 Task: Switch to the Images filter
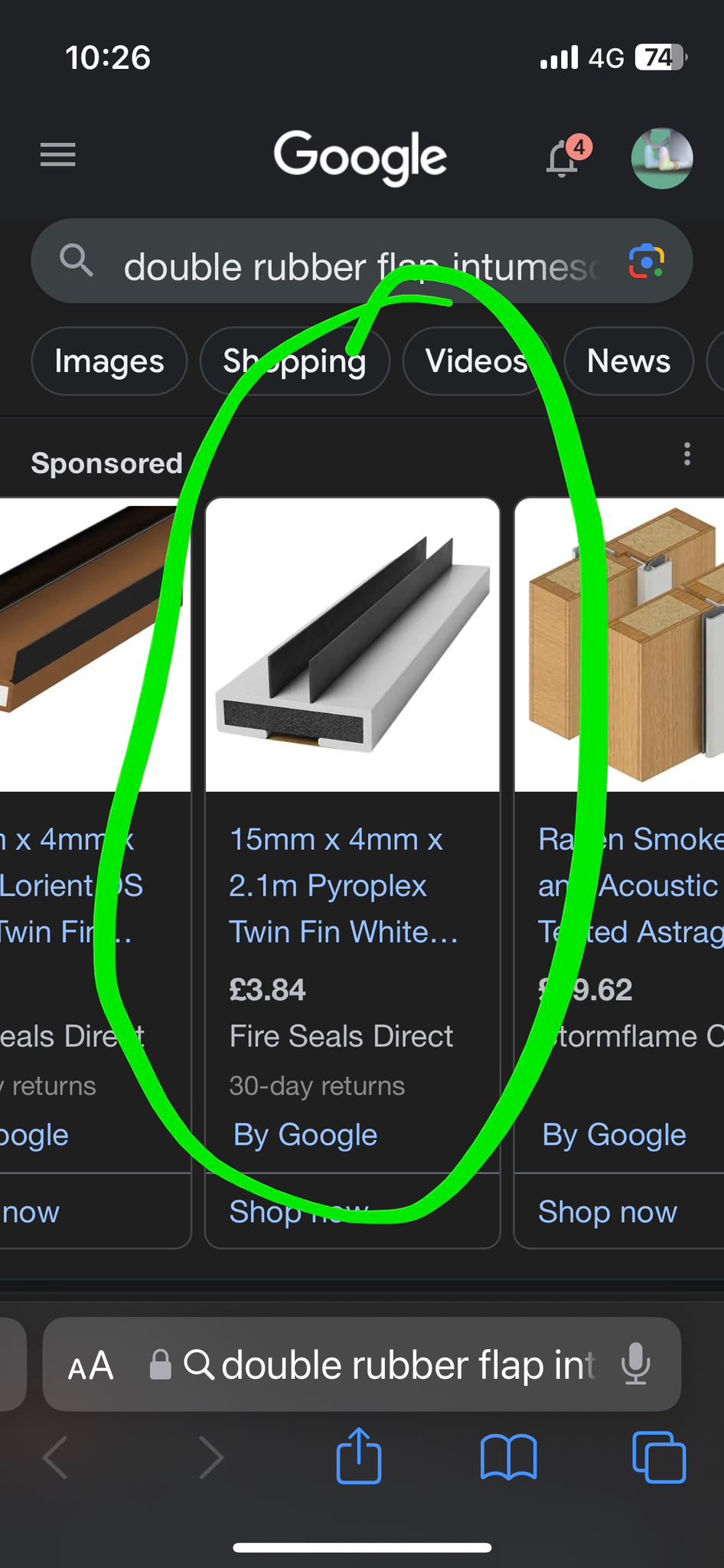click(109, 361)
